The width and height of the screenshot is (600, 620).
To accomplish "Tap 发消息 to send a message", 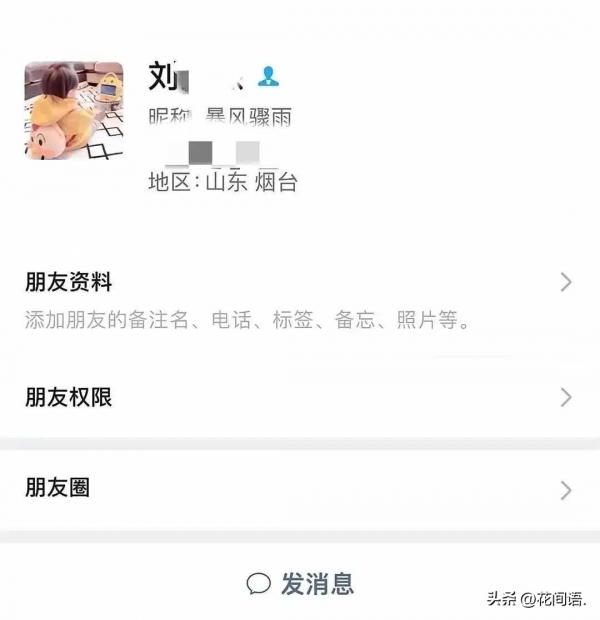I will (x=300, y=584).
